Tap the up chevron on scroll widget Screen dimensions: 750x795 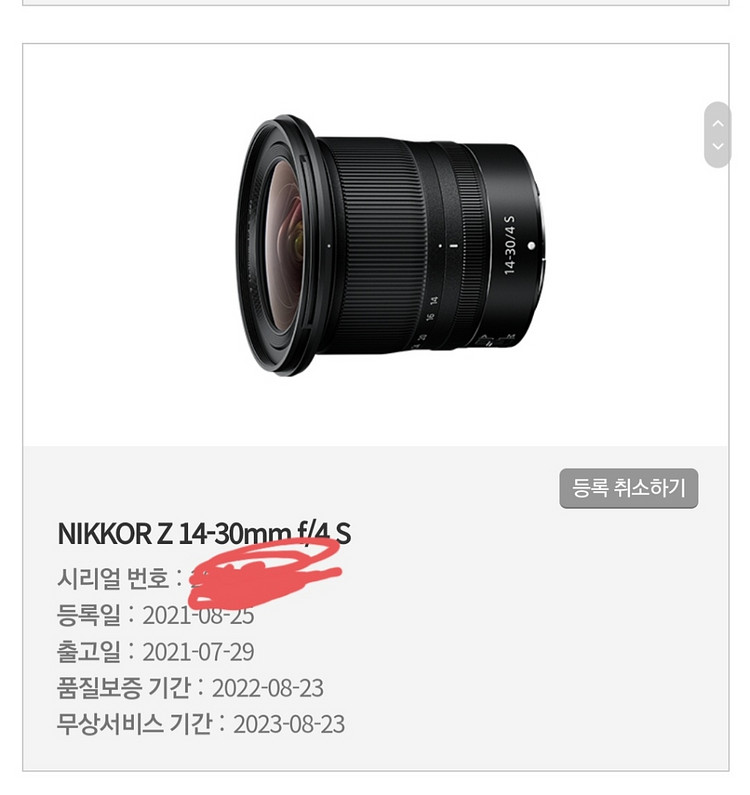(717, 123)
